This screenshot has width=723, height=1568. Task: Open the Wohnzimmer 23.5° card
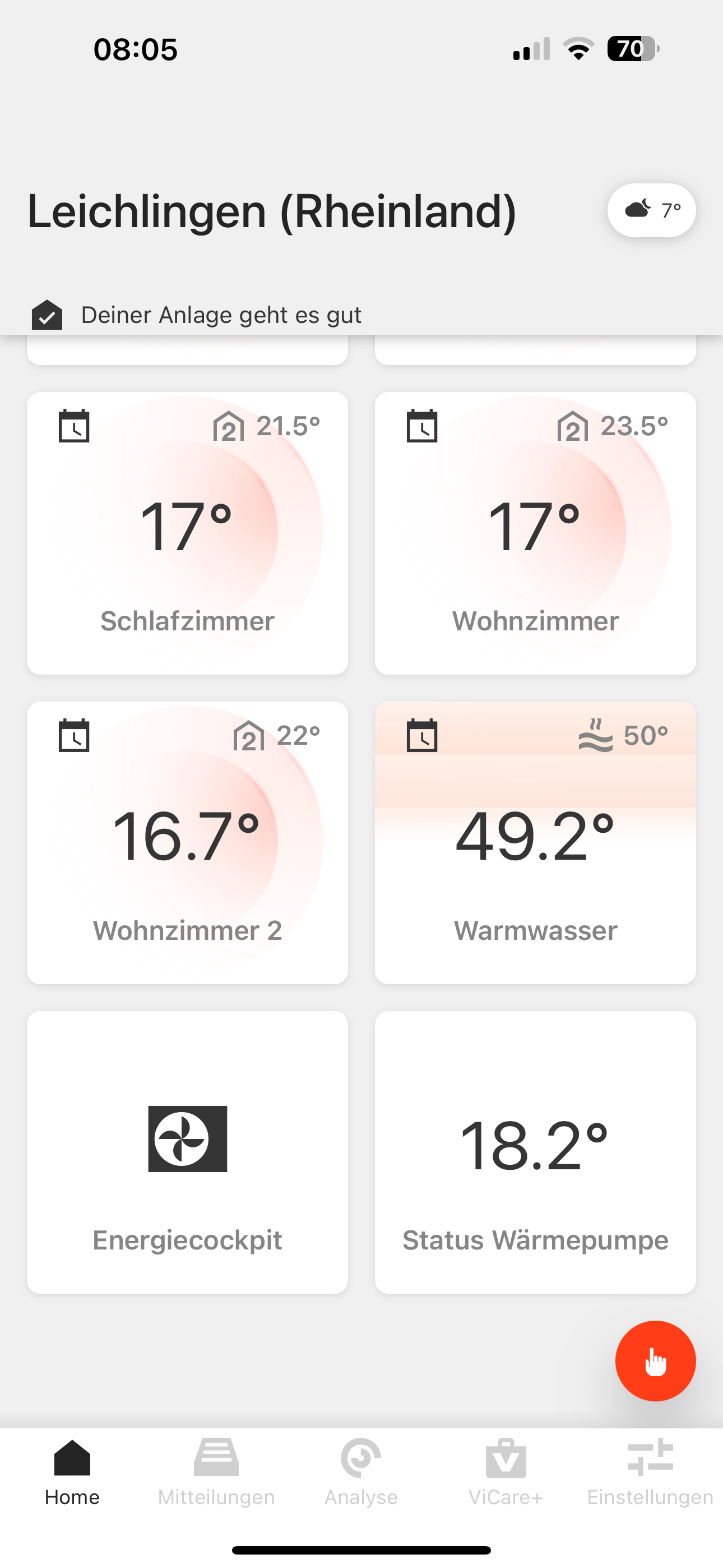[535, 533]
